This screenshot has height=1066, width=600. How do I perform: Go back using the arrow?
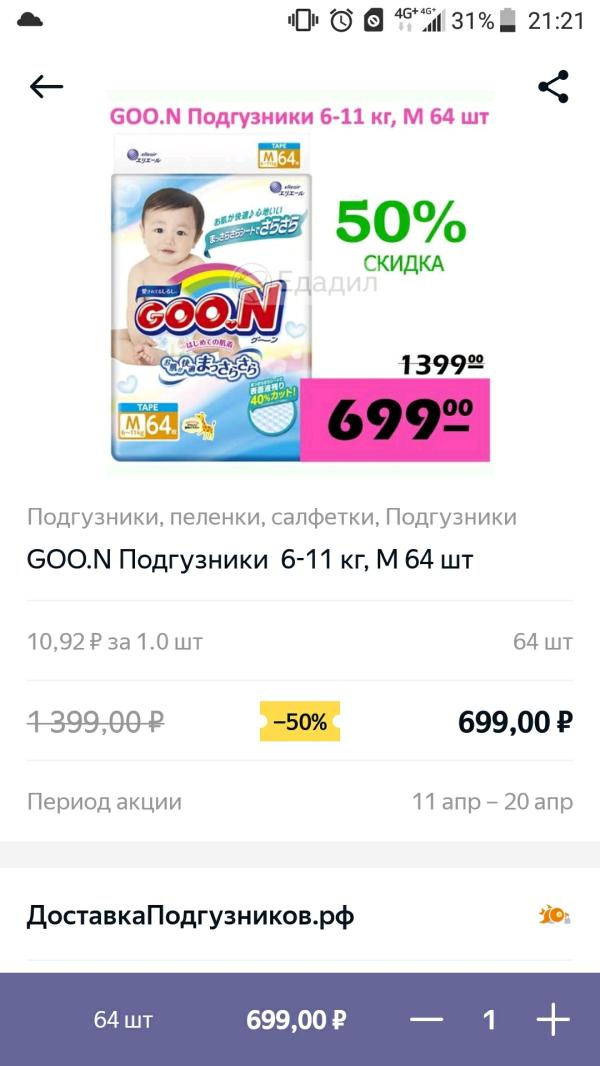point(46,87)
